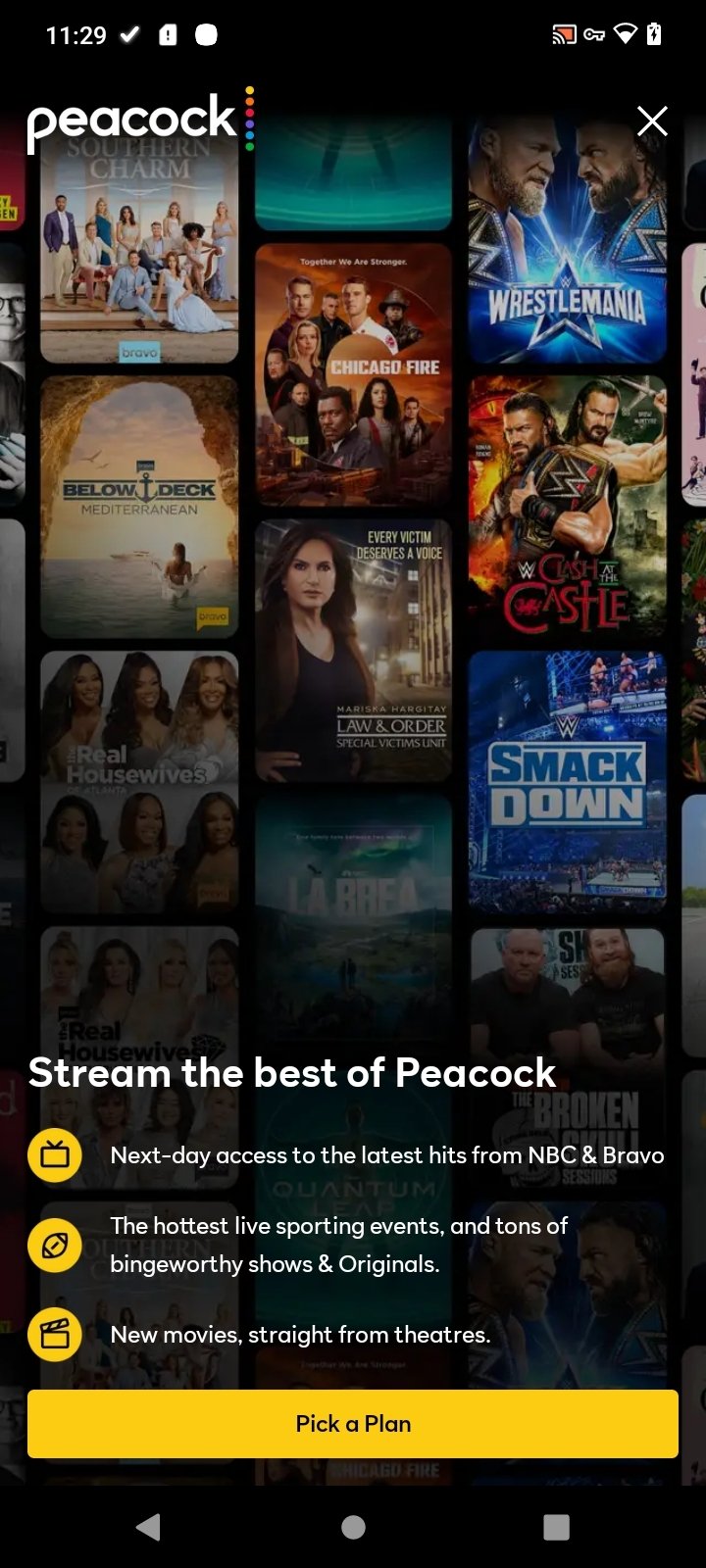The height and width of the screenshot is (1568, 706).
Task: Close the Peacock promo screen
Action: point(652,122)
